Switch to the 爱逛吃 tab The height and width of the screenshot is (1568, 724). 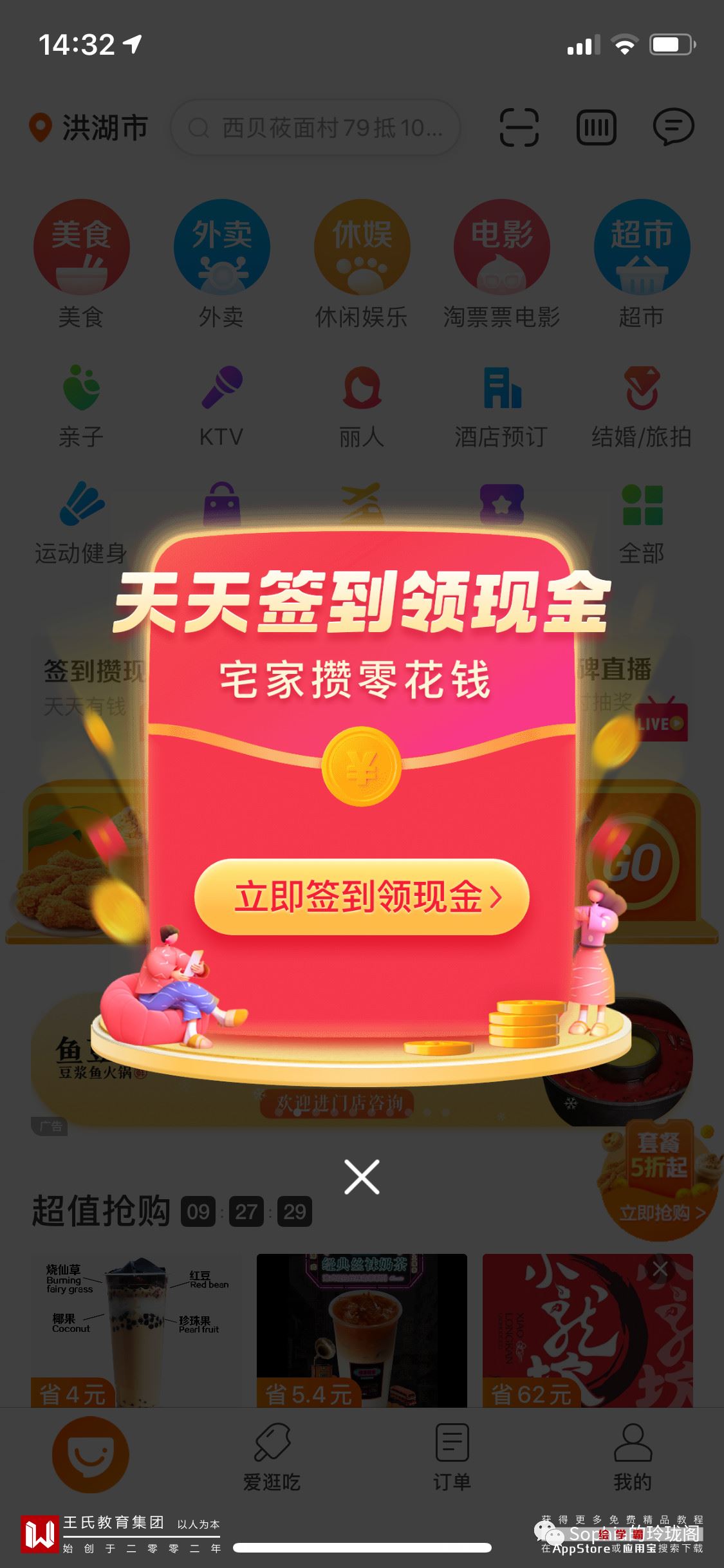[x=272, y=1457]
